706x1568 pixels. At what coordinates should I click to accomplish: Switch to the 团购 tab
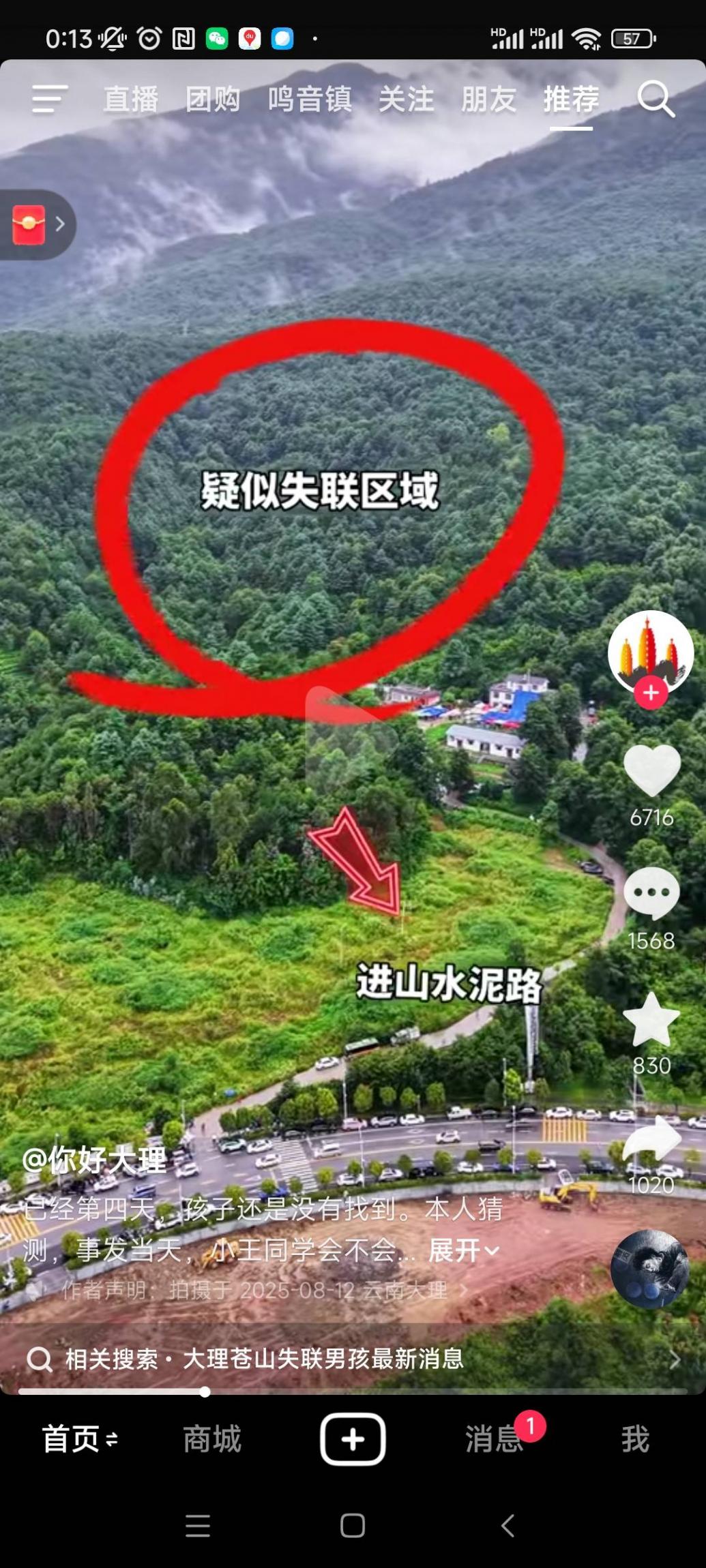[213, 100]
